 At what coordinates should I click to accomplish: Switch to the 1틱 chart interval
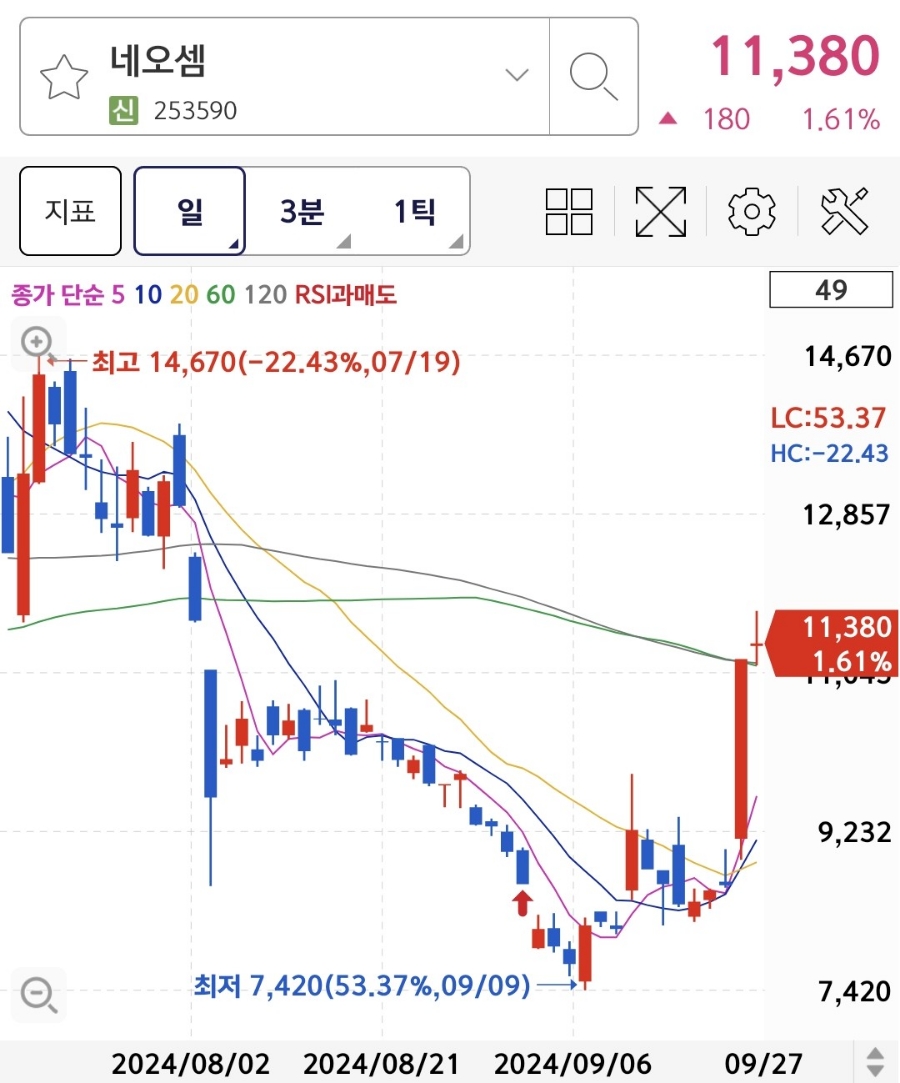[414, 211]
